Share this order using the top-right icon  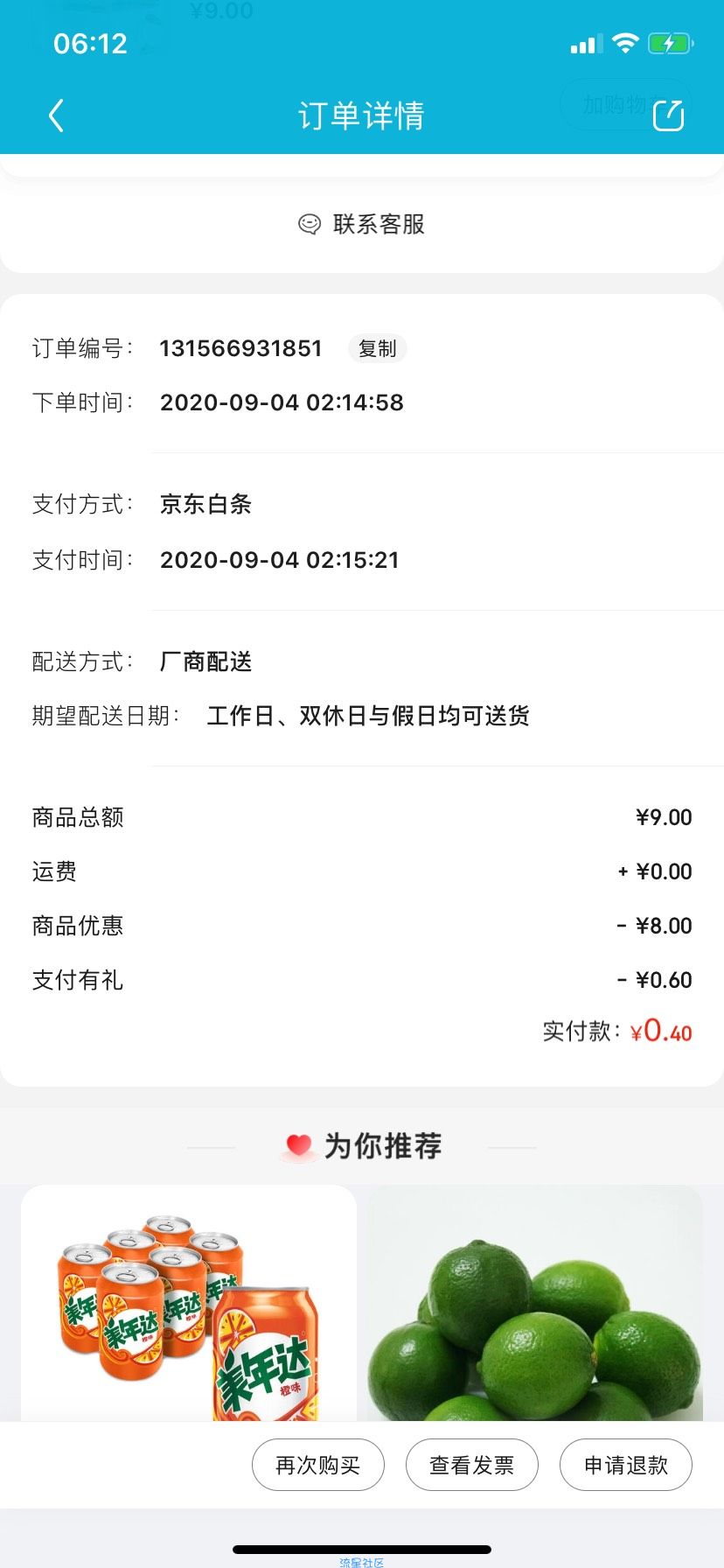tap(669, 115)
